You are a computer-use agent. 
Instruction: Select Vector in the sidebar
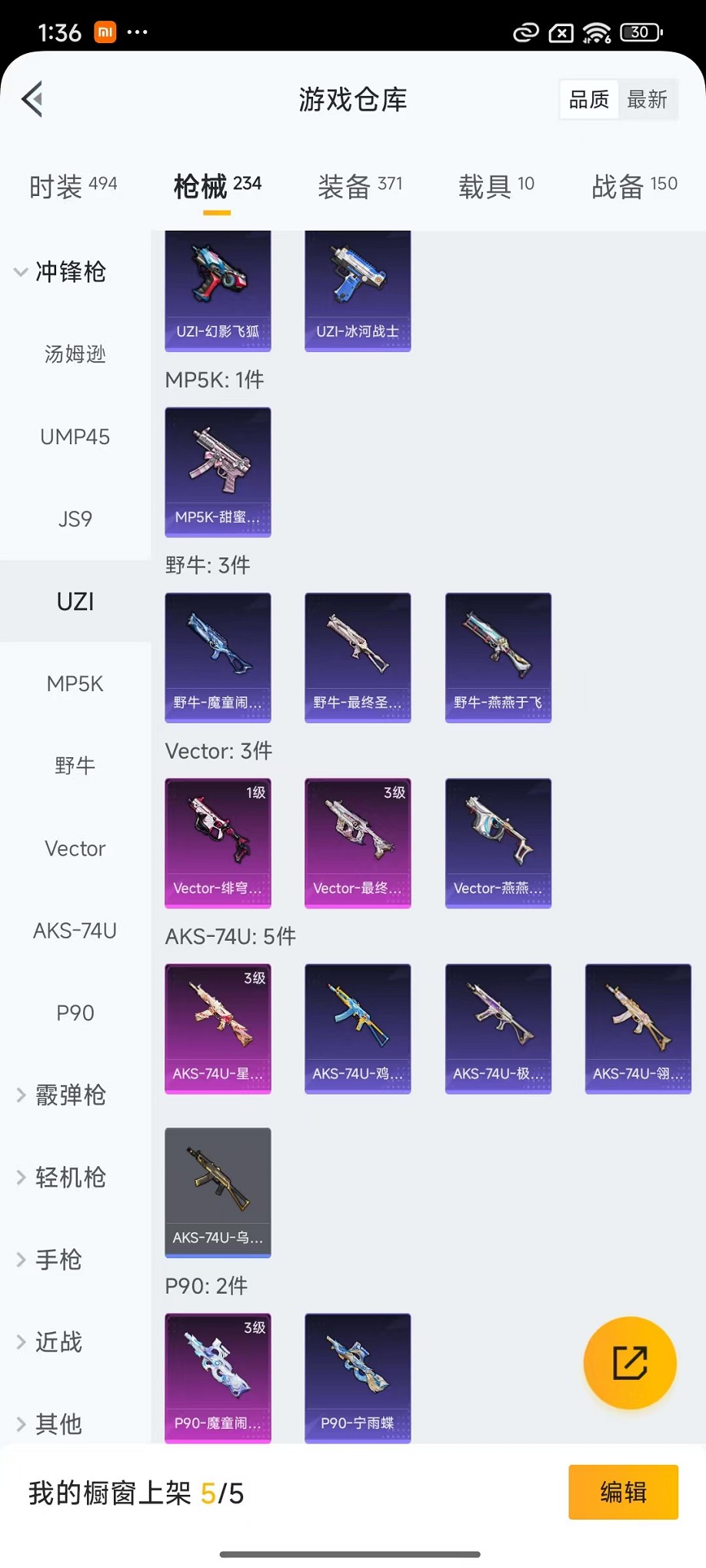(75, 849)
